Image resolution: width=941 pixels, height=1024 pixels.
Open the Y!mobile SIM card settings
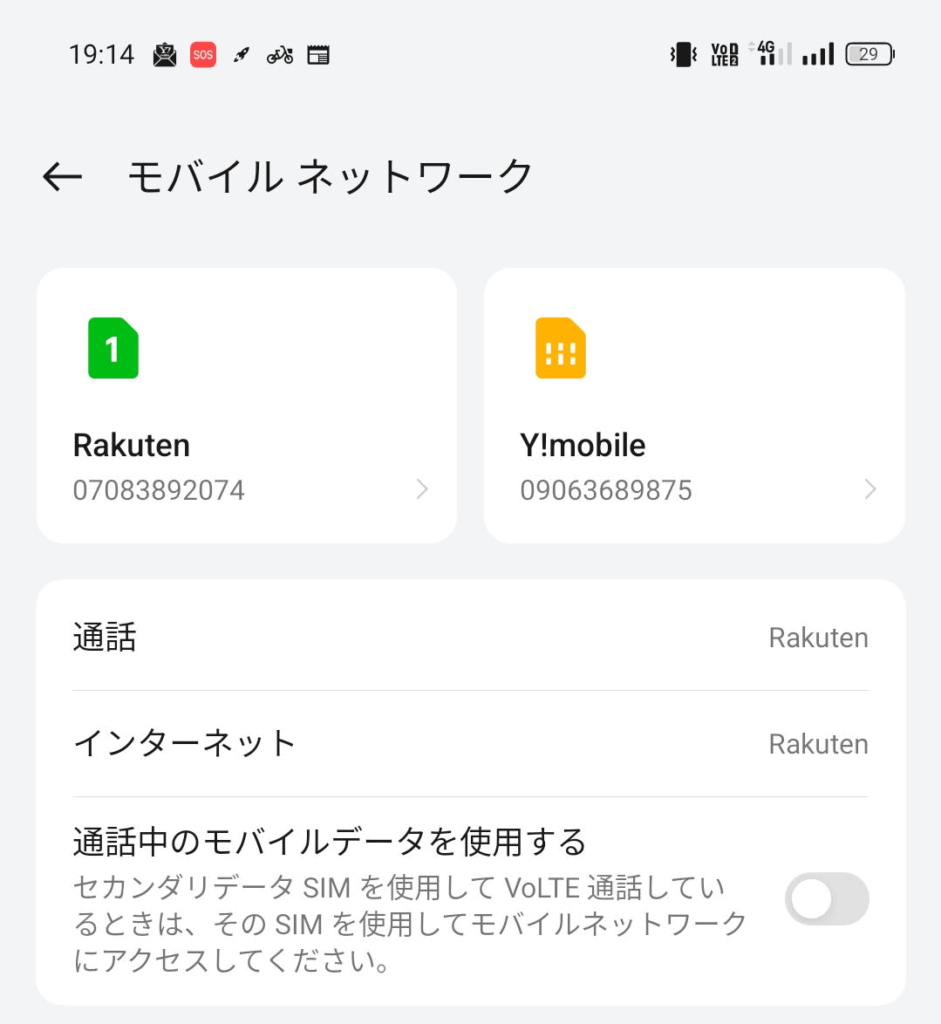pos(694,405)
